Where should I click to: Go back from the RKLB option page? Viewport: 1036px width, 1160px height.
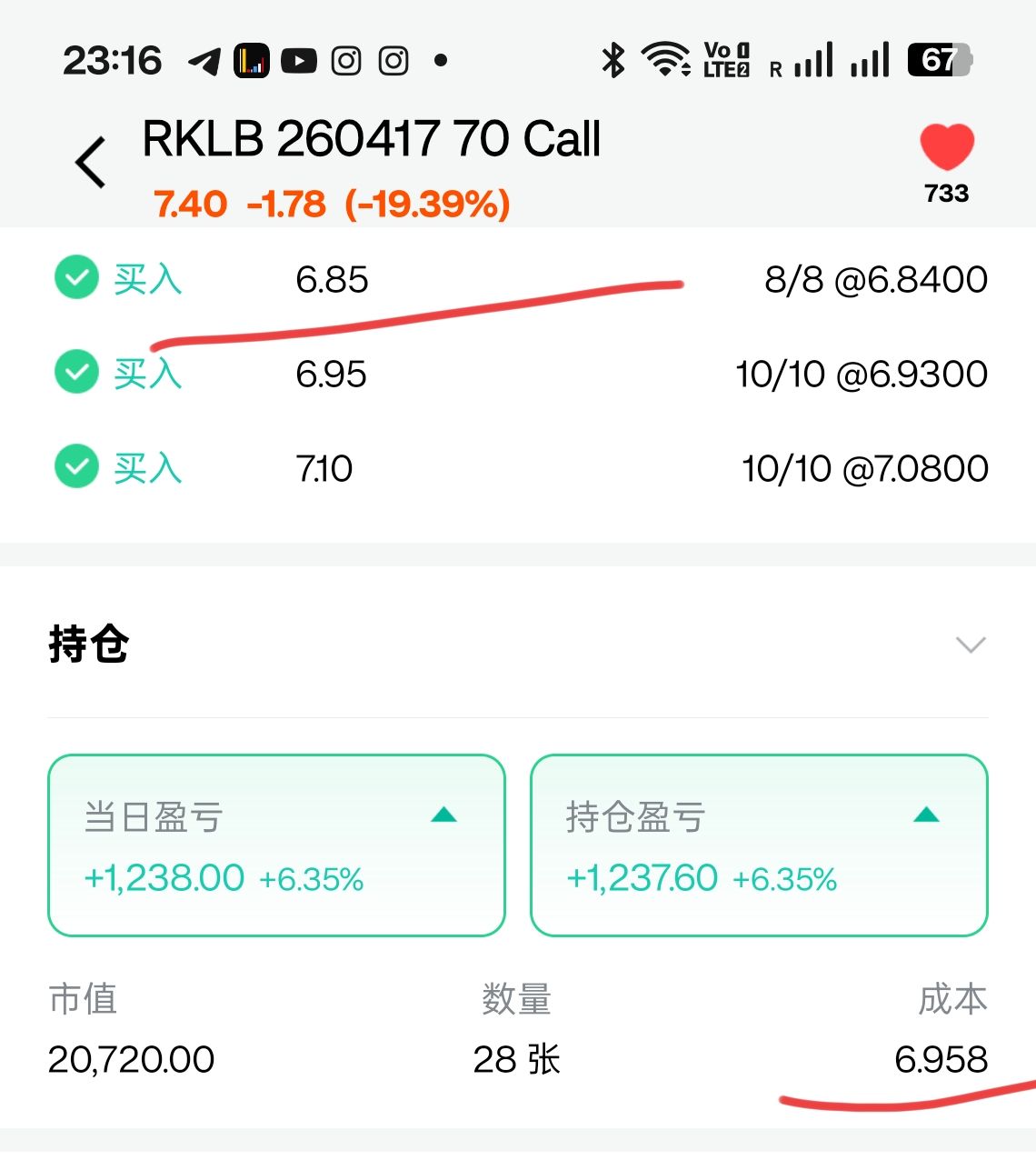click(x=91, y=163)
